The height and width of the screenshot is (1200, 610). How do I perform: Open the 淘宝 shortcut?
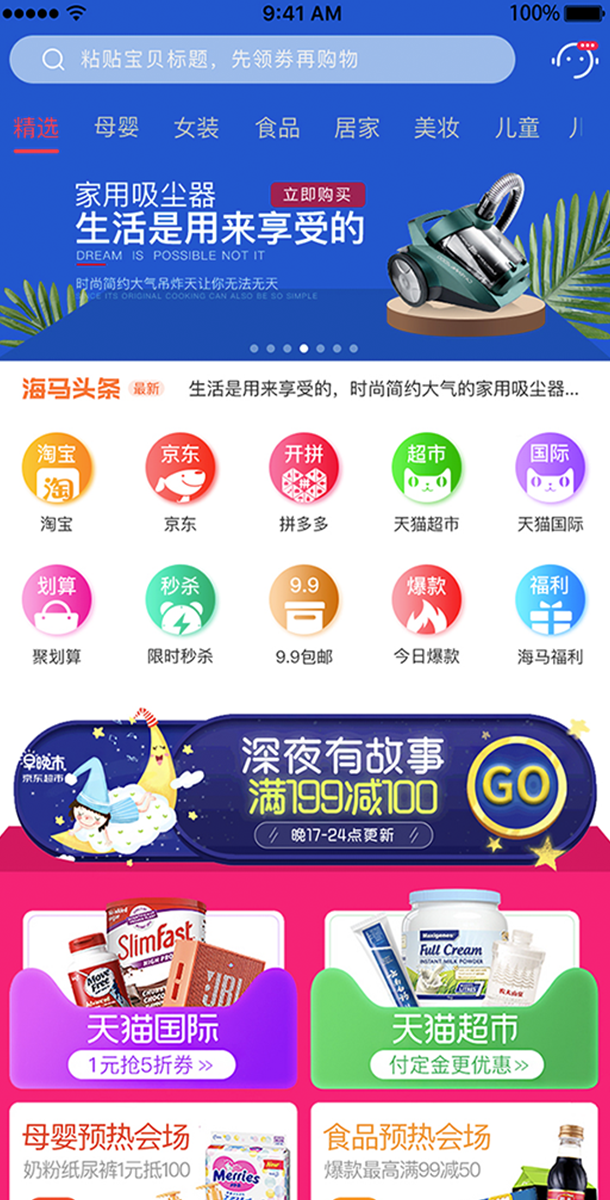coord(57,470)
